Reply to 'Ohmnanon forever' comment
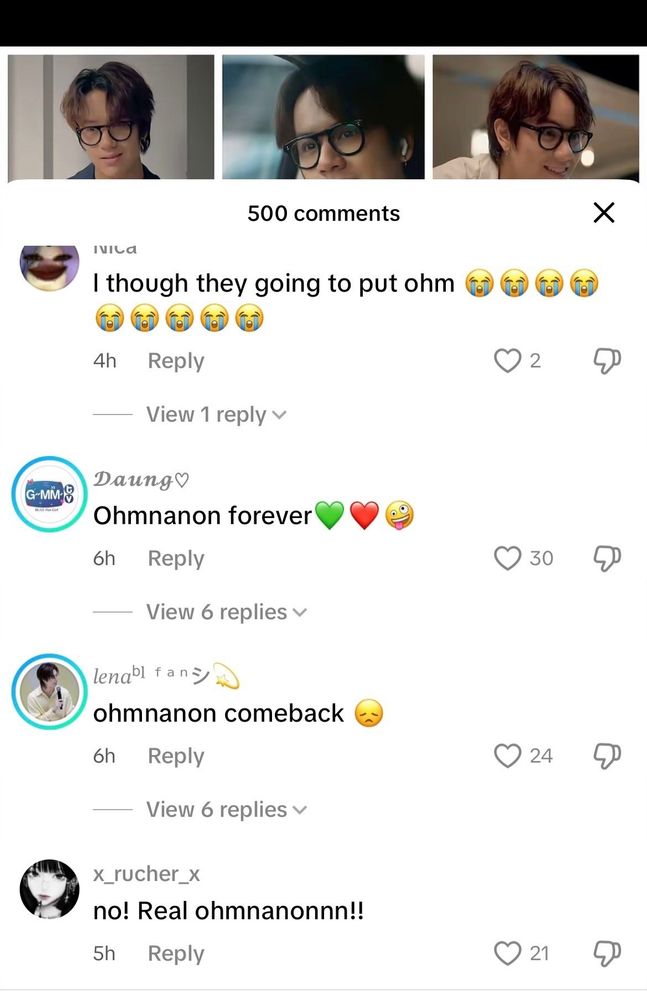 (x=175, y=558)
